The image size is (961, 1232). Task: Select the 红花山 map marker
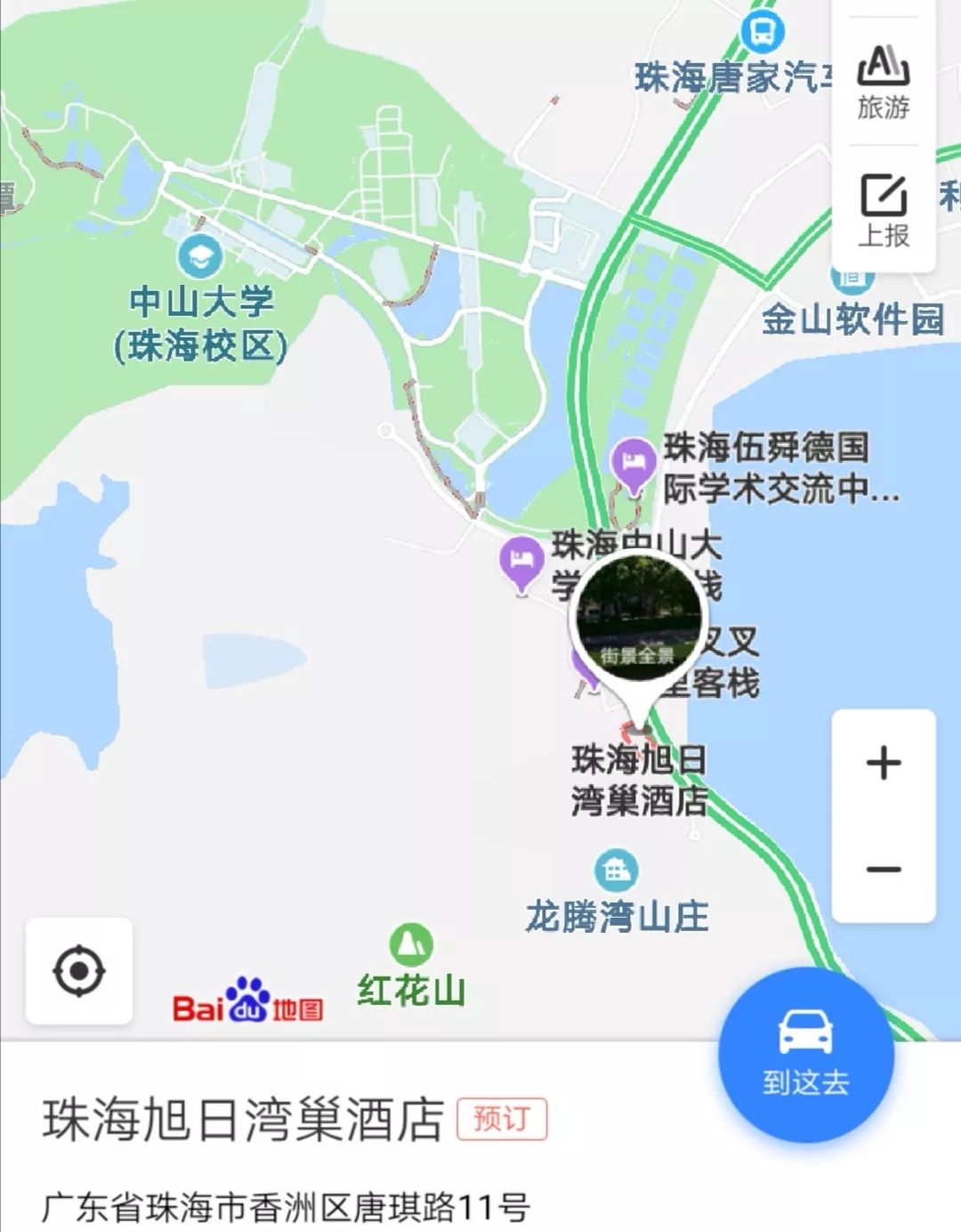pos(411,944)
